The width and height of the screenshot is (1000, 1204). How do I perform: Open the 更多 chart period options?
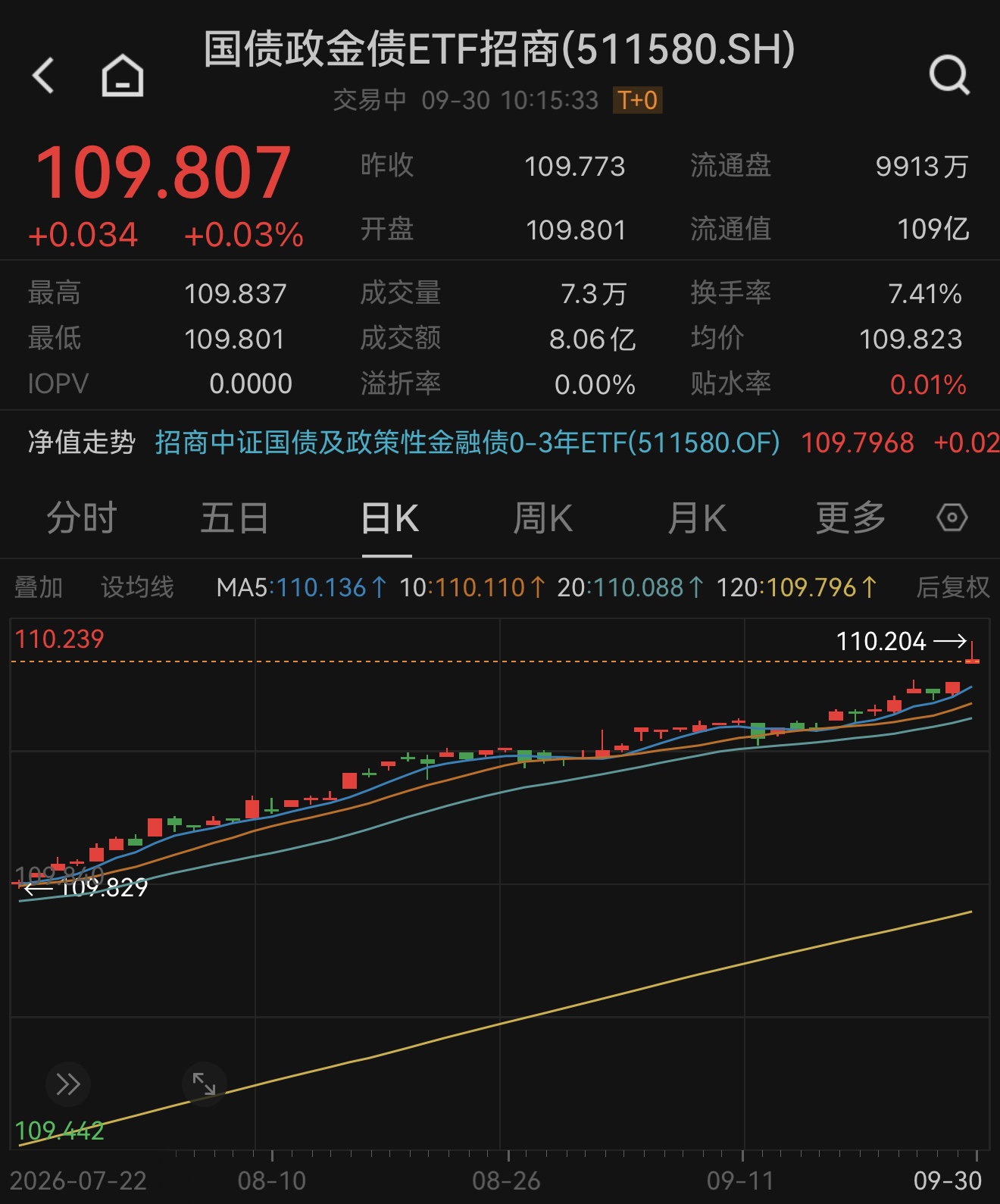pyautogui.click(x=851, y=518)
